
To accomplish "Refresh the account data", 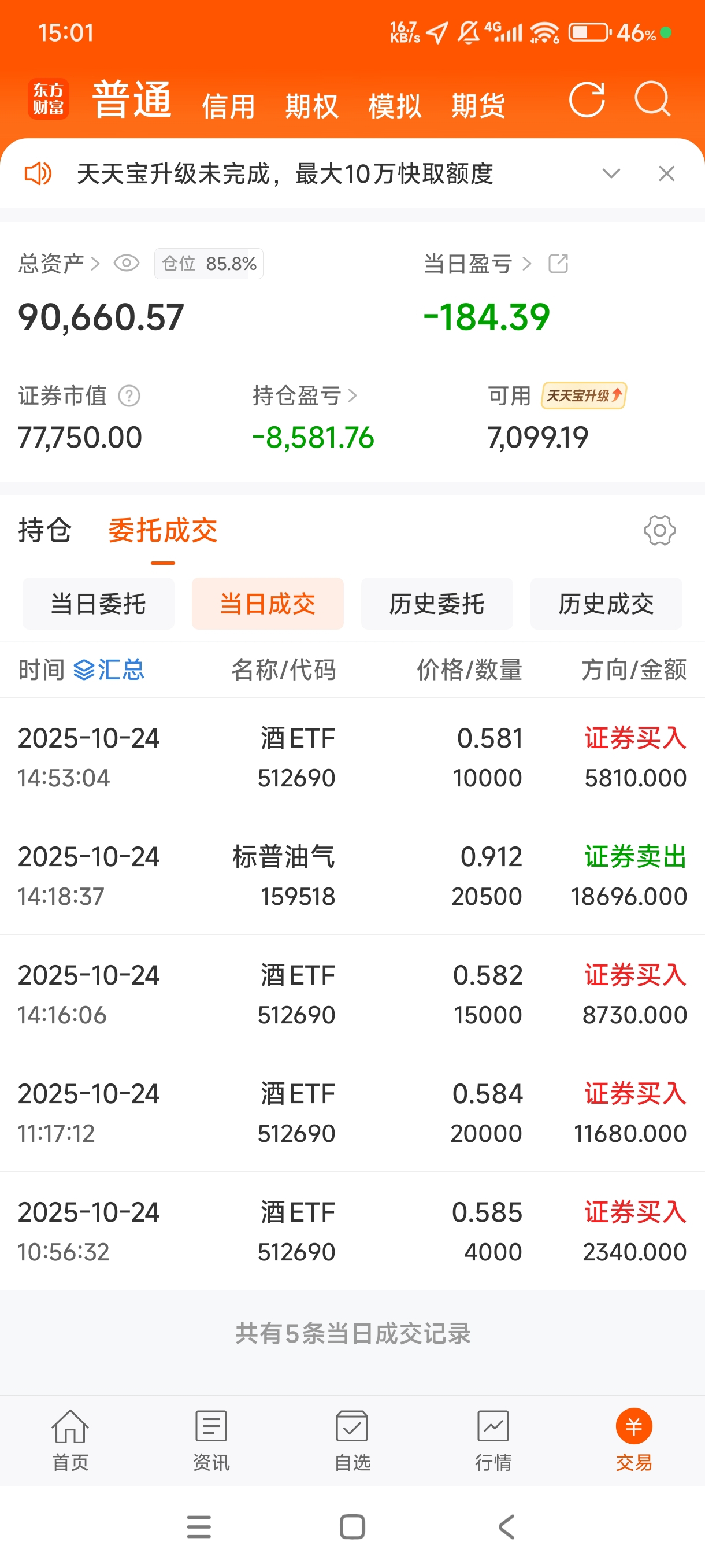I will [587, 99].
